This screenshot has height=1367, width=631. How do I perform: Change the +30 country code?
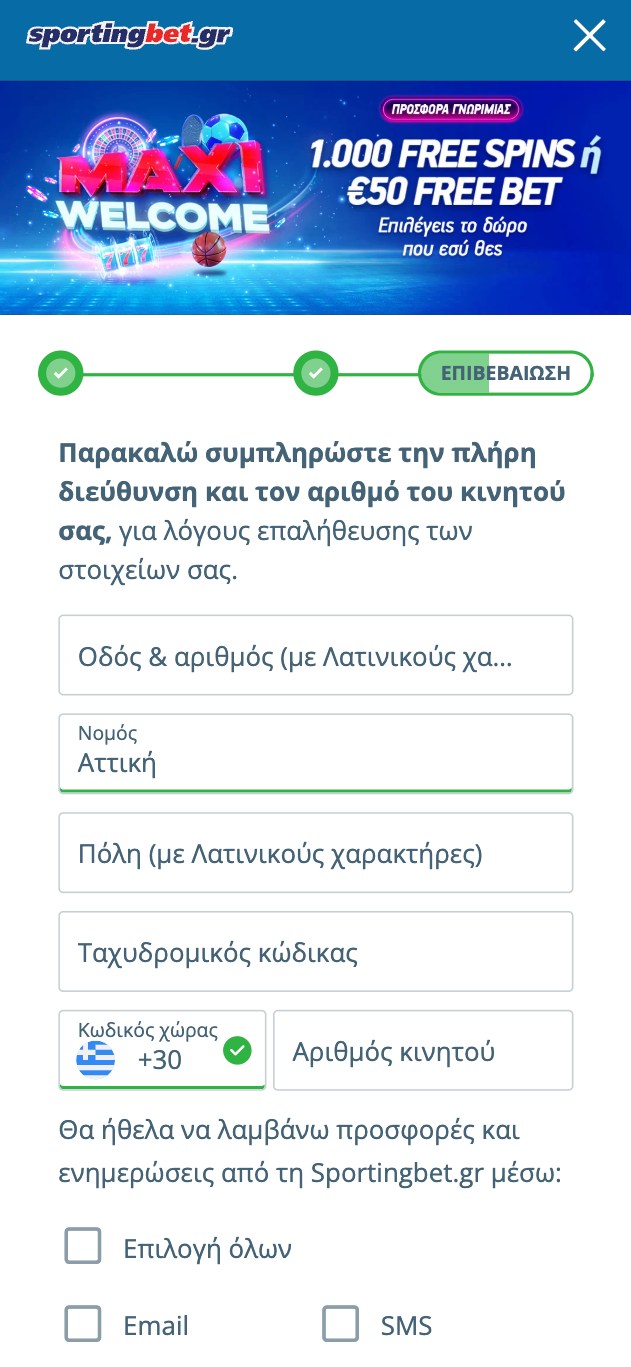point(162,1049)
